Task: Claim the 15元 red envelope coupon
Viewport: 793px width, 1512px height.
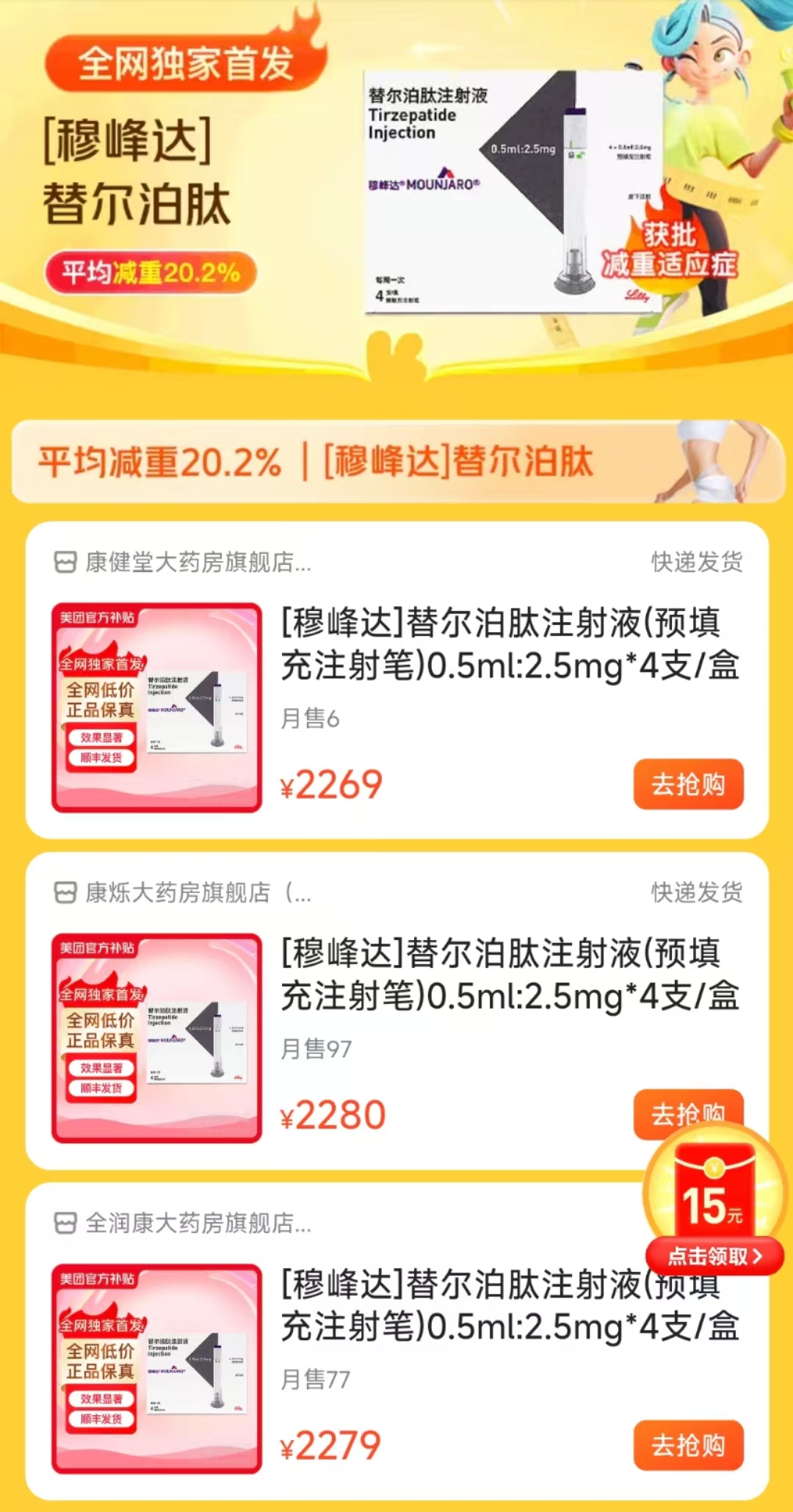Action: click(714, 1256)
